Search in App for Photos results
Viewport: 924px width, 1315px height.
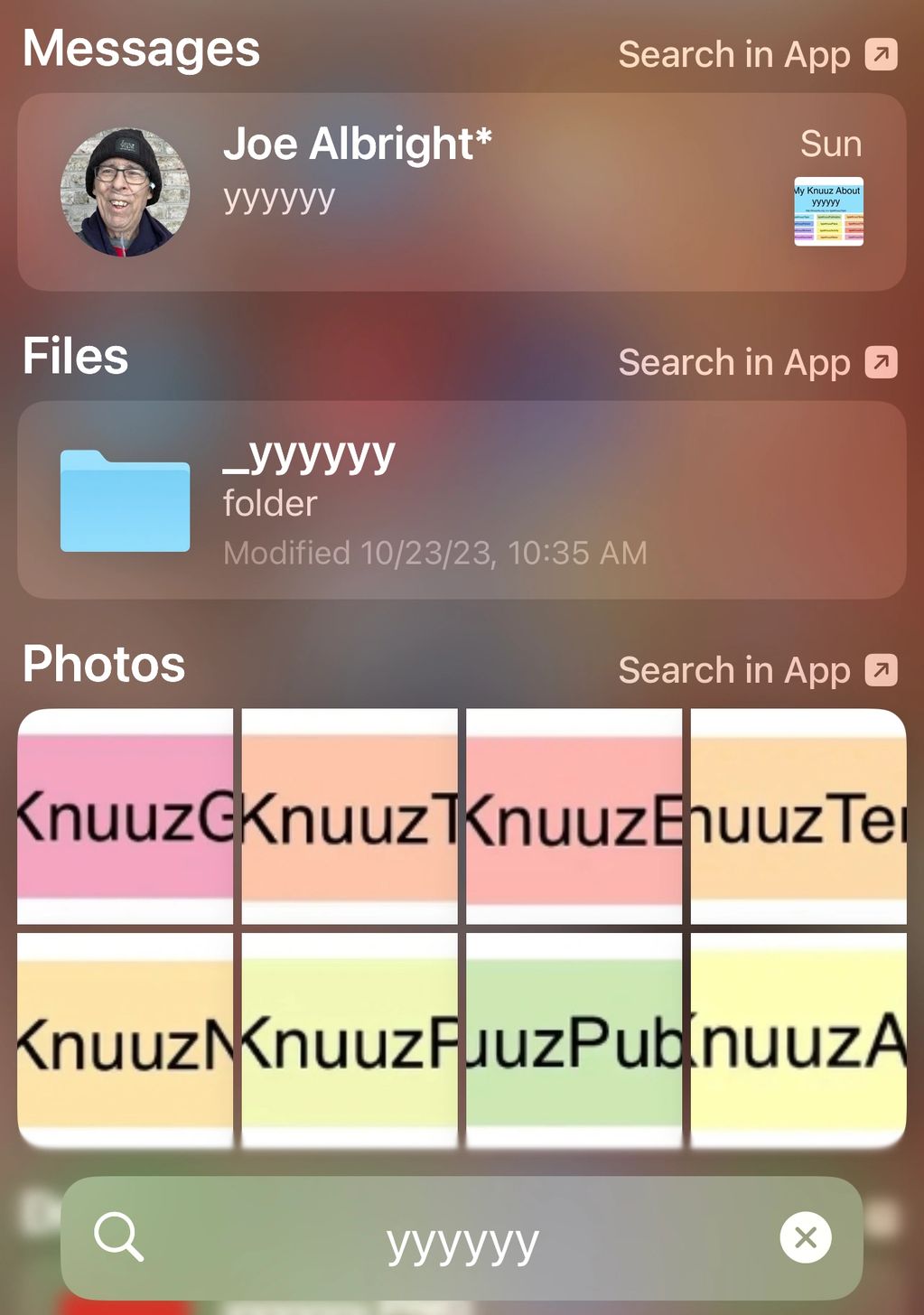[757, 671]
